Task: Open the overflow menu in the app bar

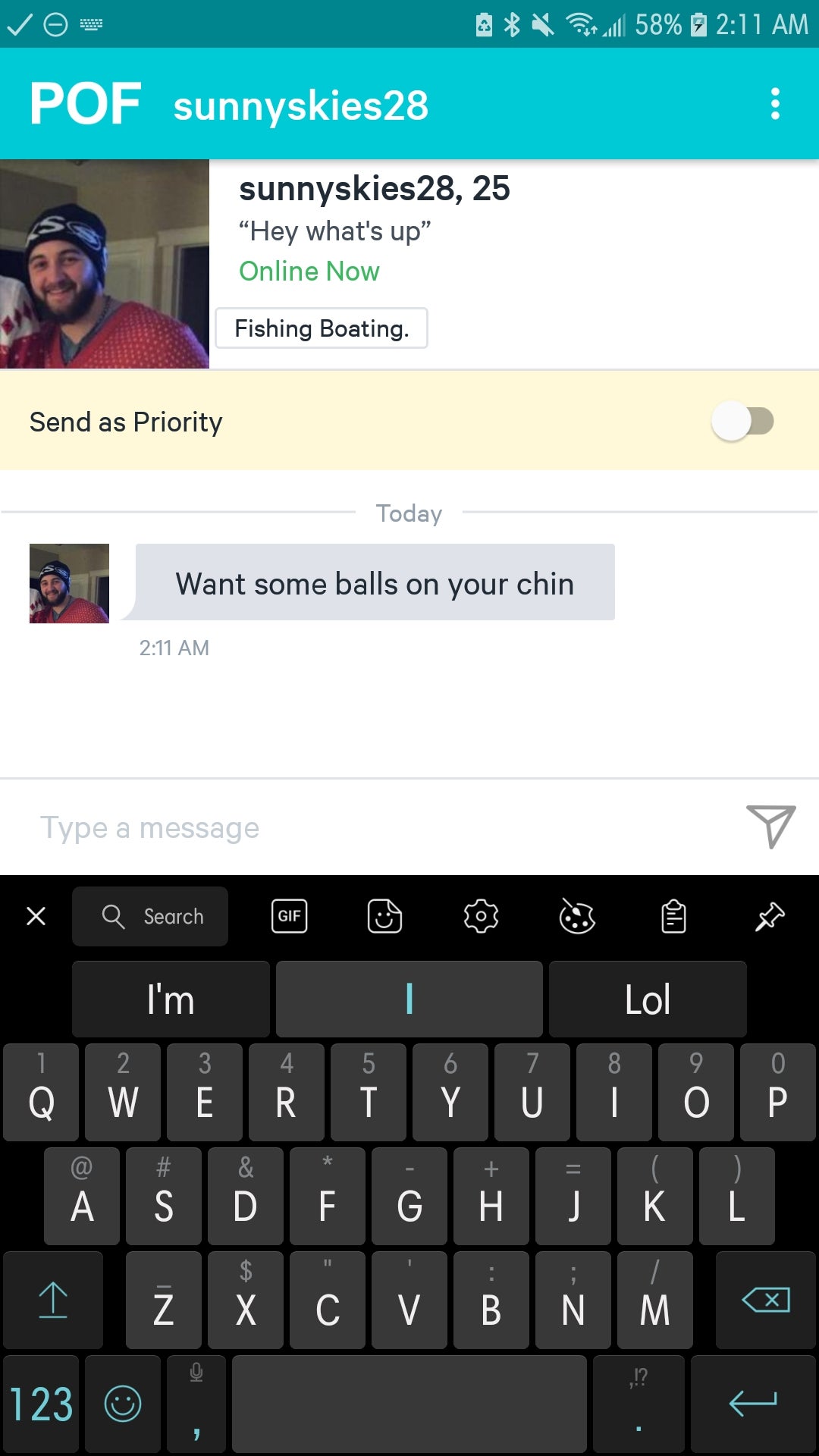Action: (x=774, y=104)
